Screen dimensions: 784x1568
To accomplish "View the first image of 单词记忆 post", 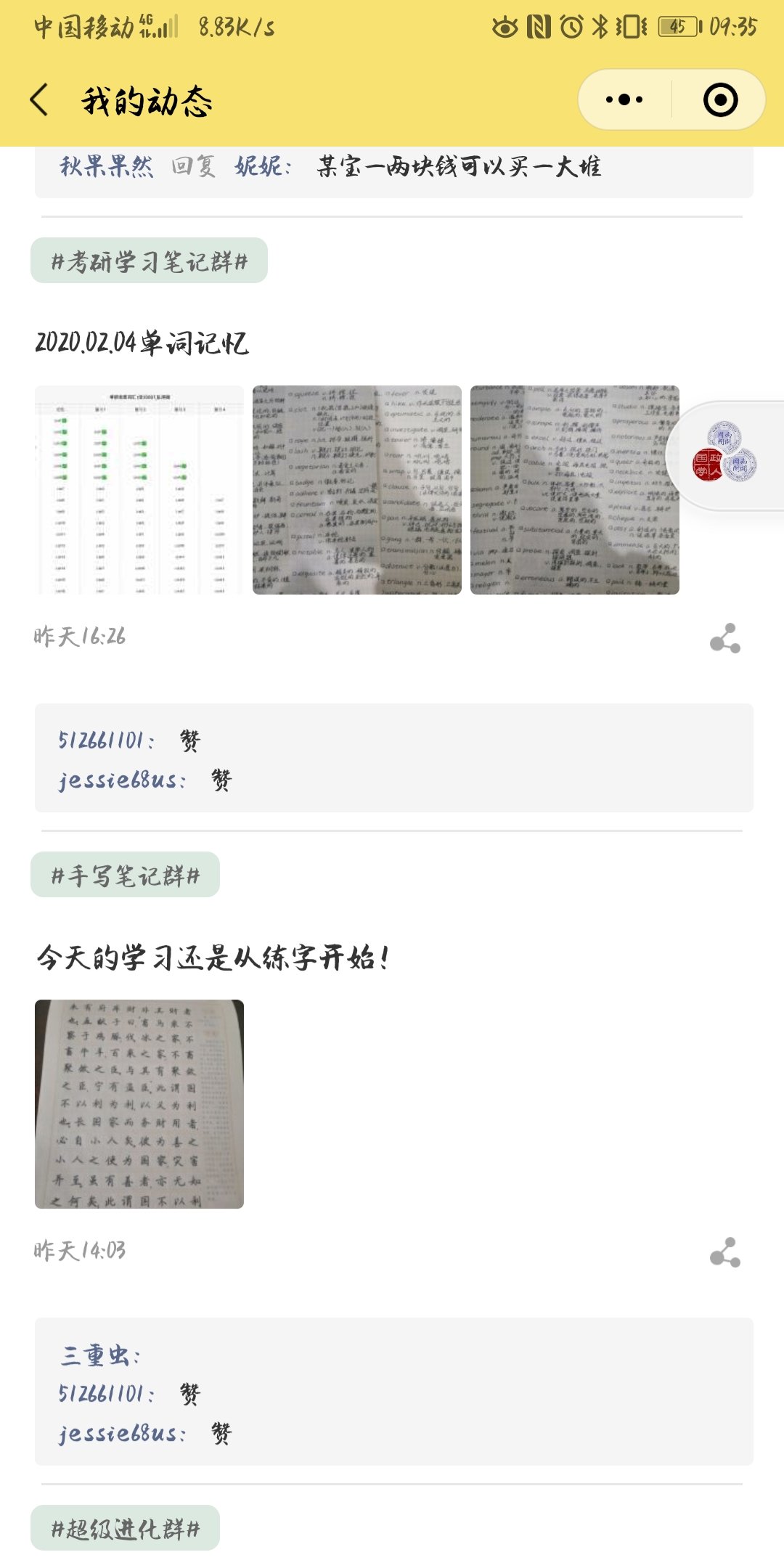I will click(x=139, y=490).
